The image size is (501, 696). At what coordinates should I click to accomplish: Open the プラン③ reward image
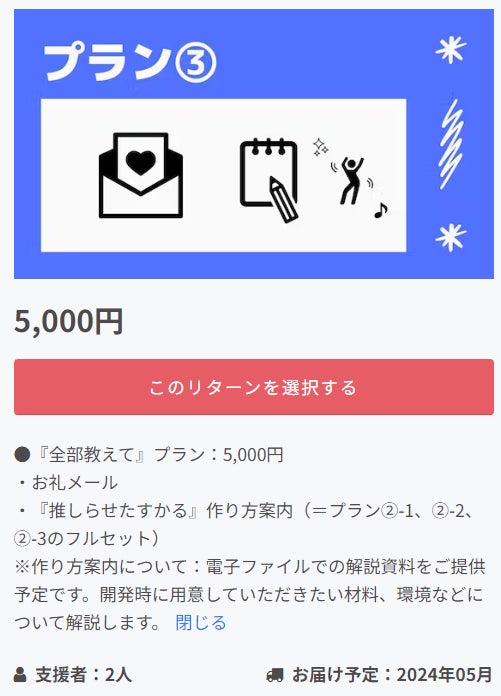(x=254, y=144)
